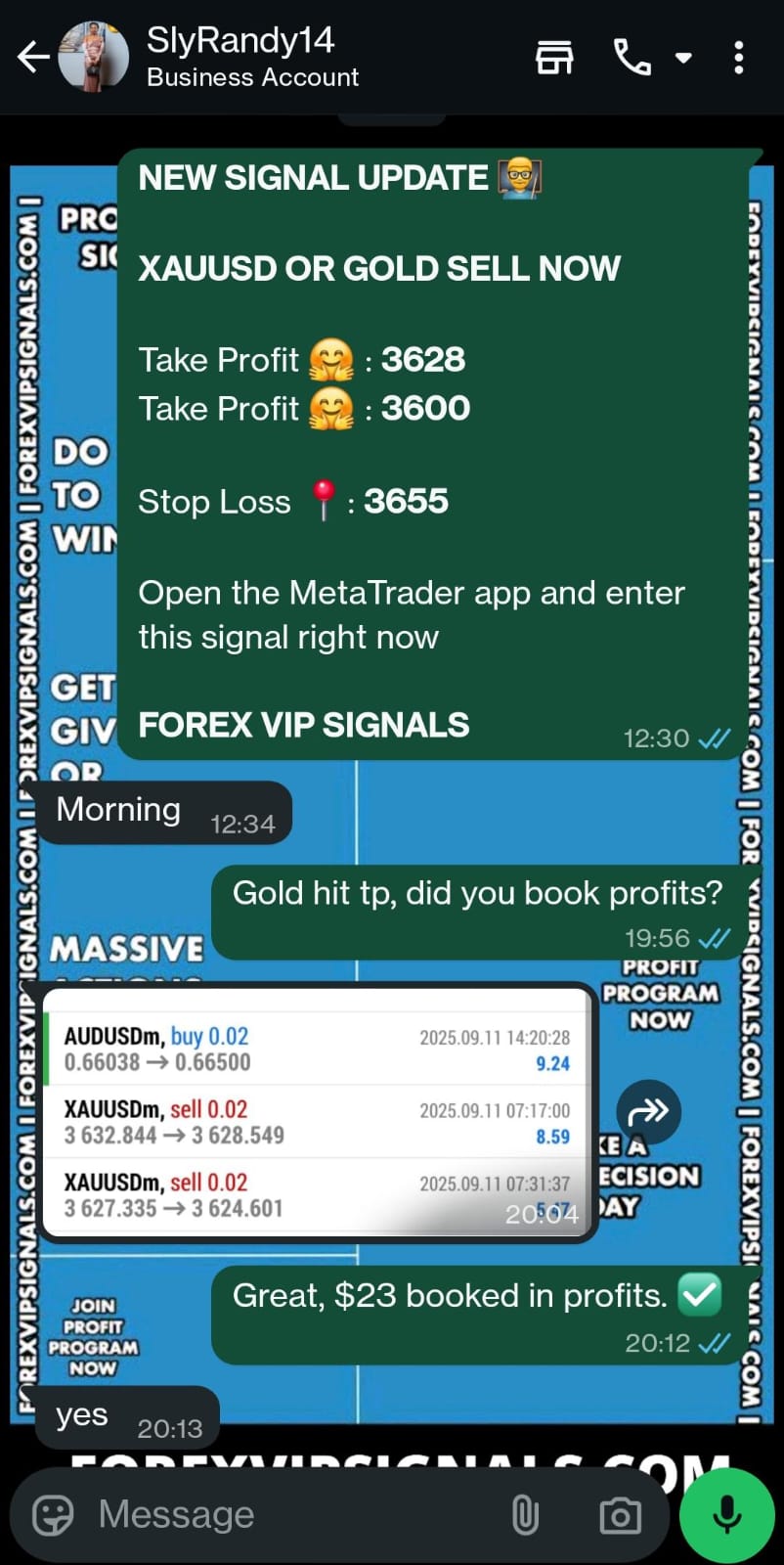Image resolution: width=784 pixels, height=1565 pixels.
Task: Open the camera to take a photo
Action: 620,1515
